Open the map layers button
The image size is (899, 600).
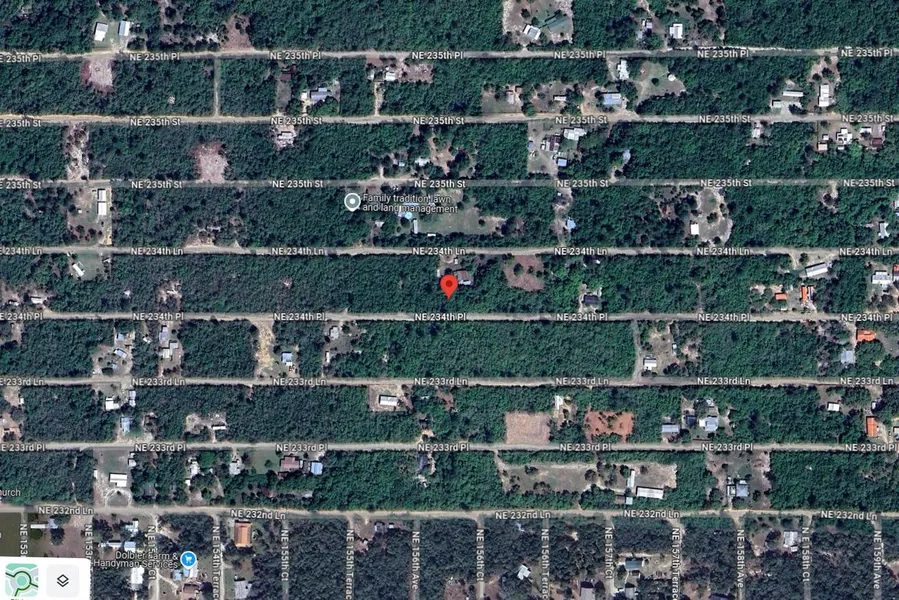pos(62,580)
